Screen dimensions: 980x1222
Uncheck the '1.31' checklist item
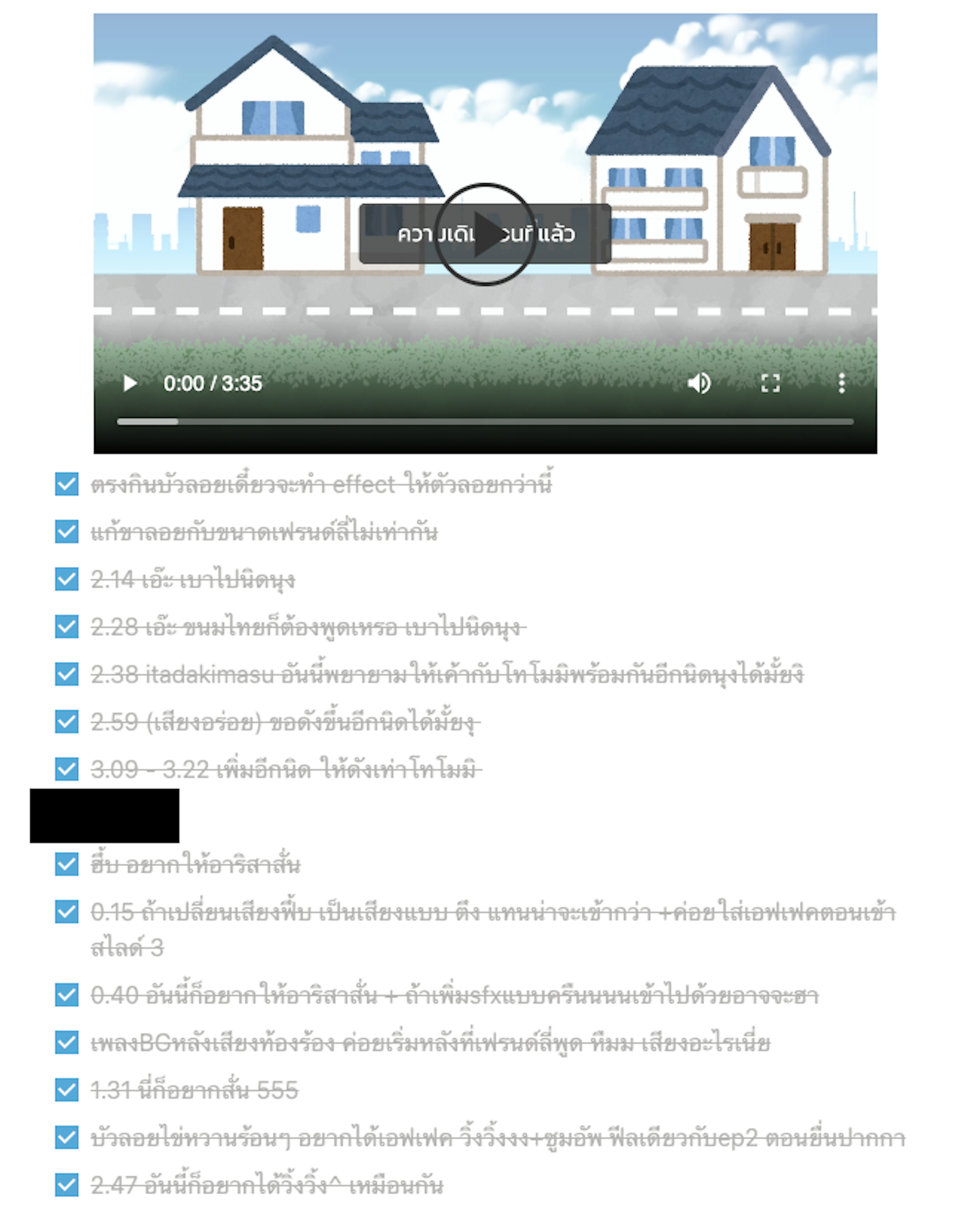(x=67, y=1090)
